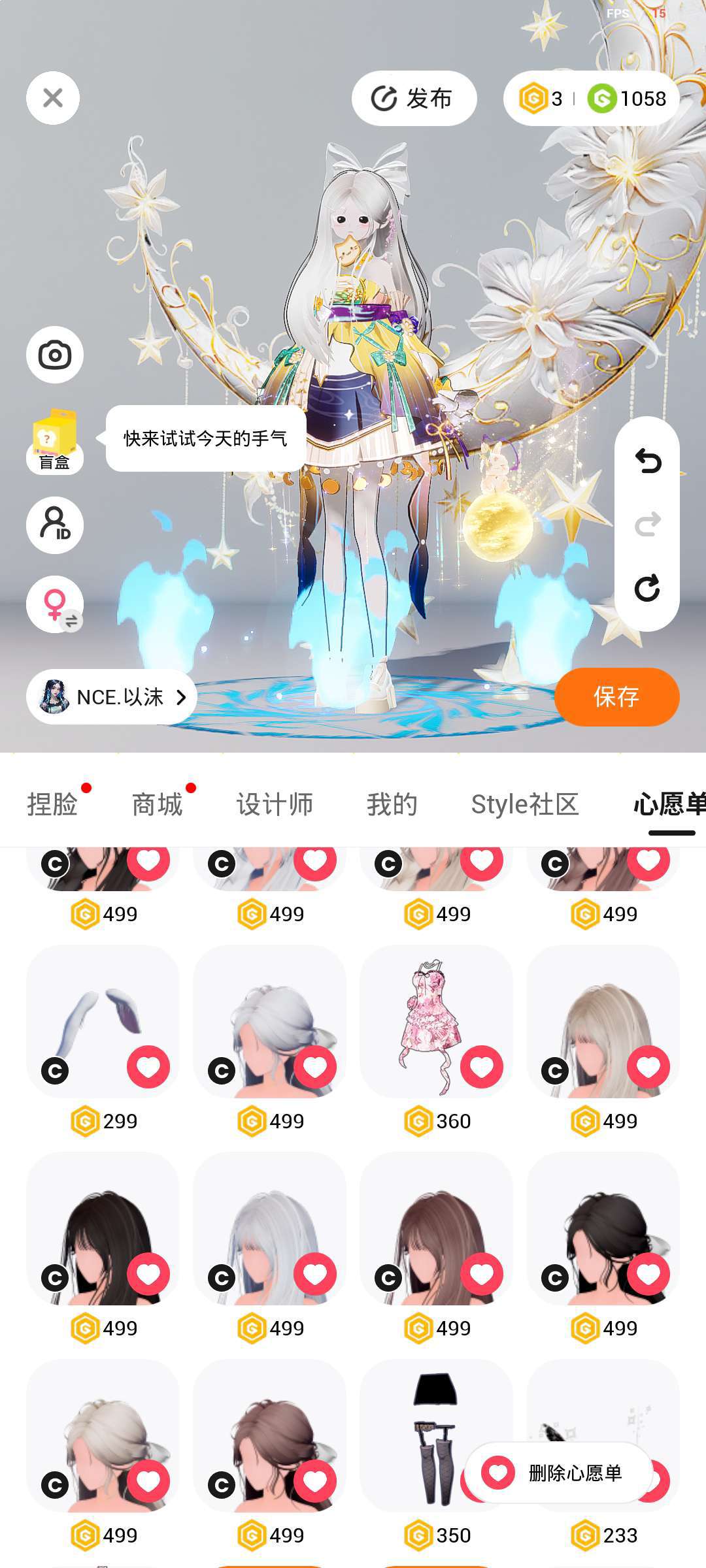The width and height of the screenshot is (706, 1568).
Task: Open the 盲盒 blind box
Action: pyautogui.click(x=55, y=442)
